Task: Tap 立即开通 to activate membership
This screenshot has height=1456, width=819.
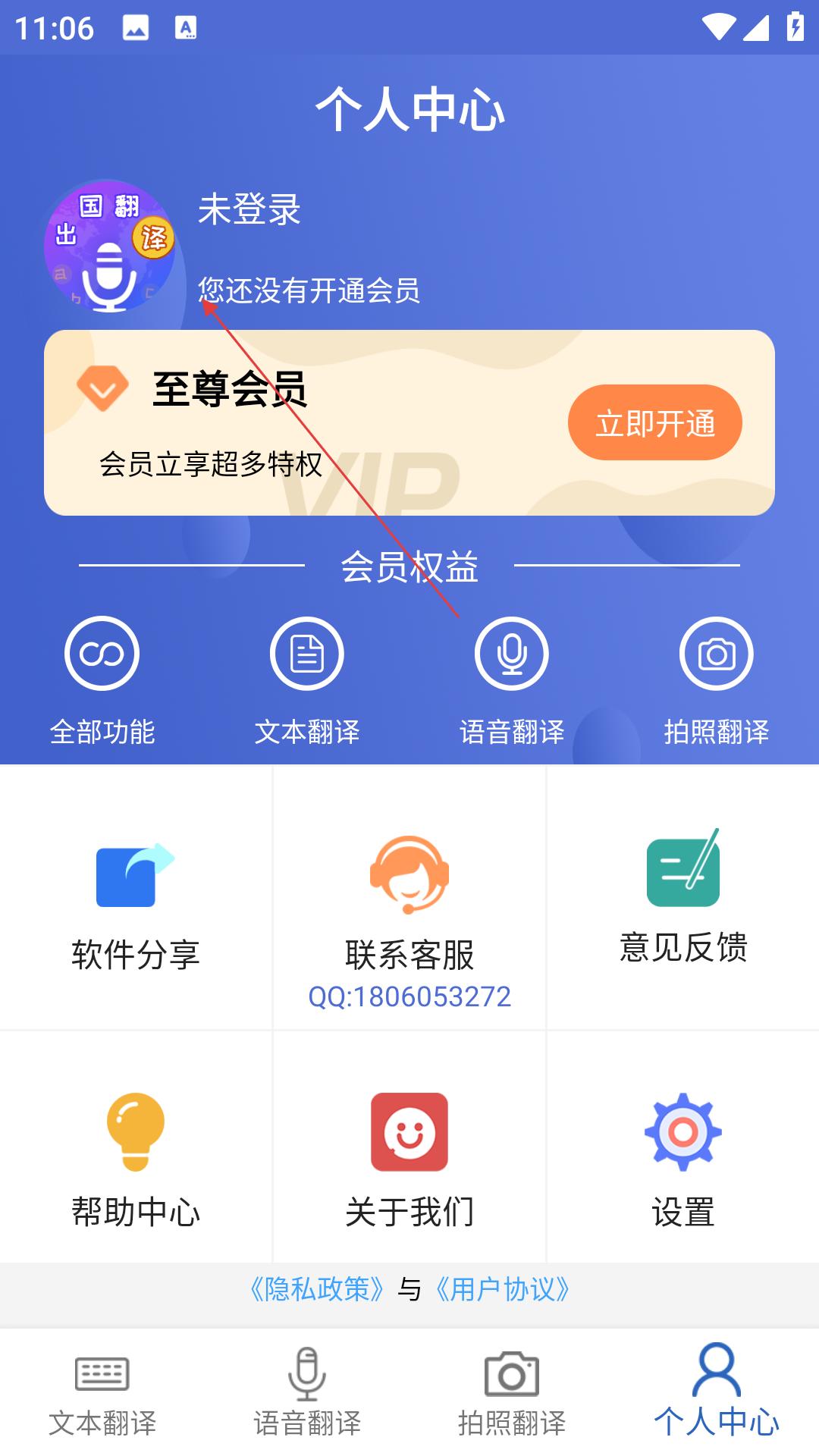Action: pyautogui.click(x=654, y=422)
